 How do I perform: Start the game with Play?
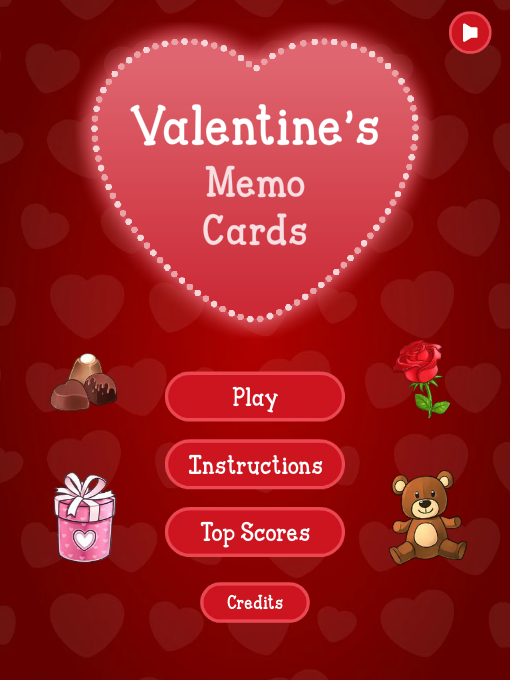point(255,396)
